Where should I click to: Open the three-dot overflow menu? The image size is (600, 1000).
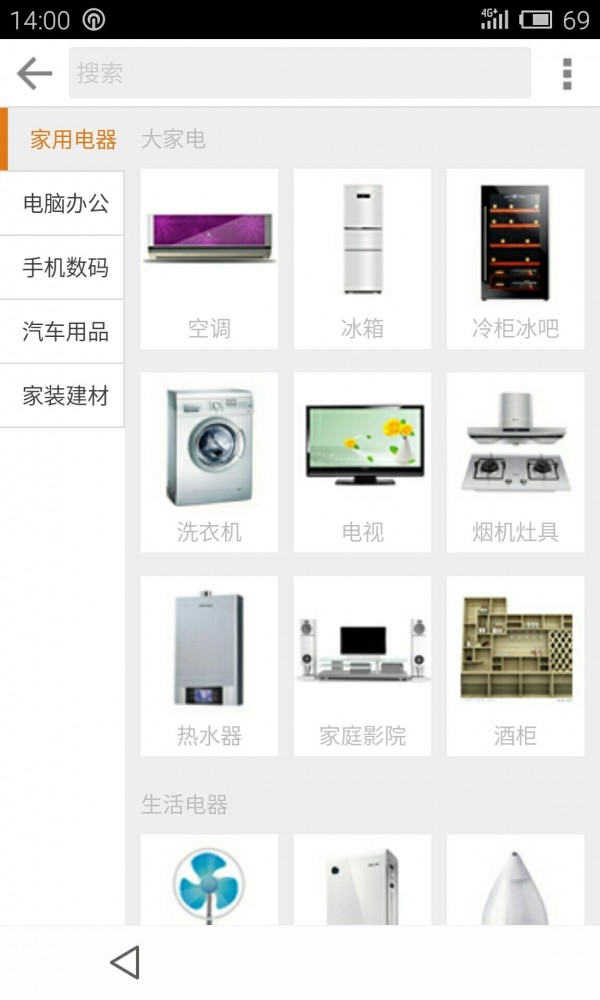[567, 73]
